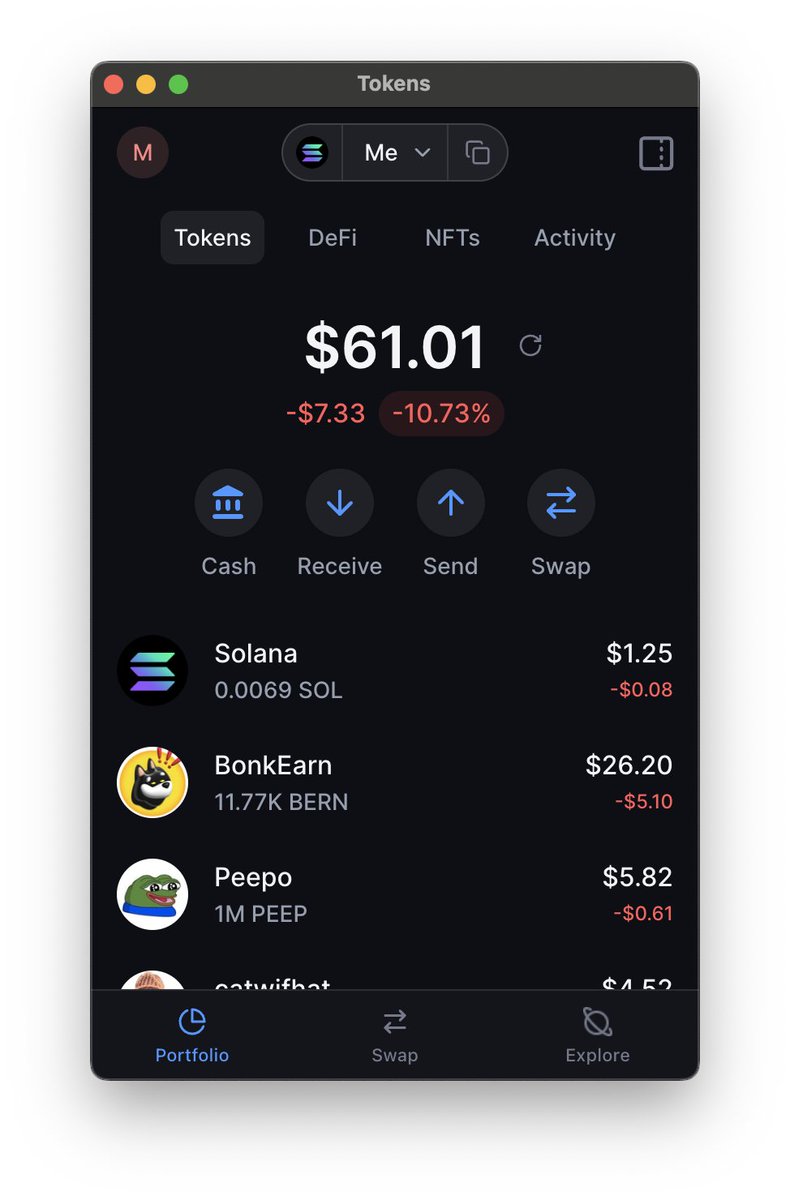Image resolution: width=790 pixels, height=1200 pixels.
Task: Go to Portfolio in bottom navigation
Action: pyautogui.click(x=192, y=1035)
